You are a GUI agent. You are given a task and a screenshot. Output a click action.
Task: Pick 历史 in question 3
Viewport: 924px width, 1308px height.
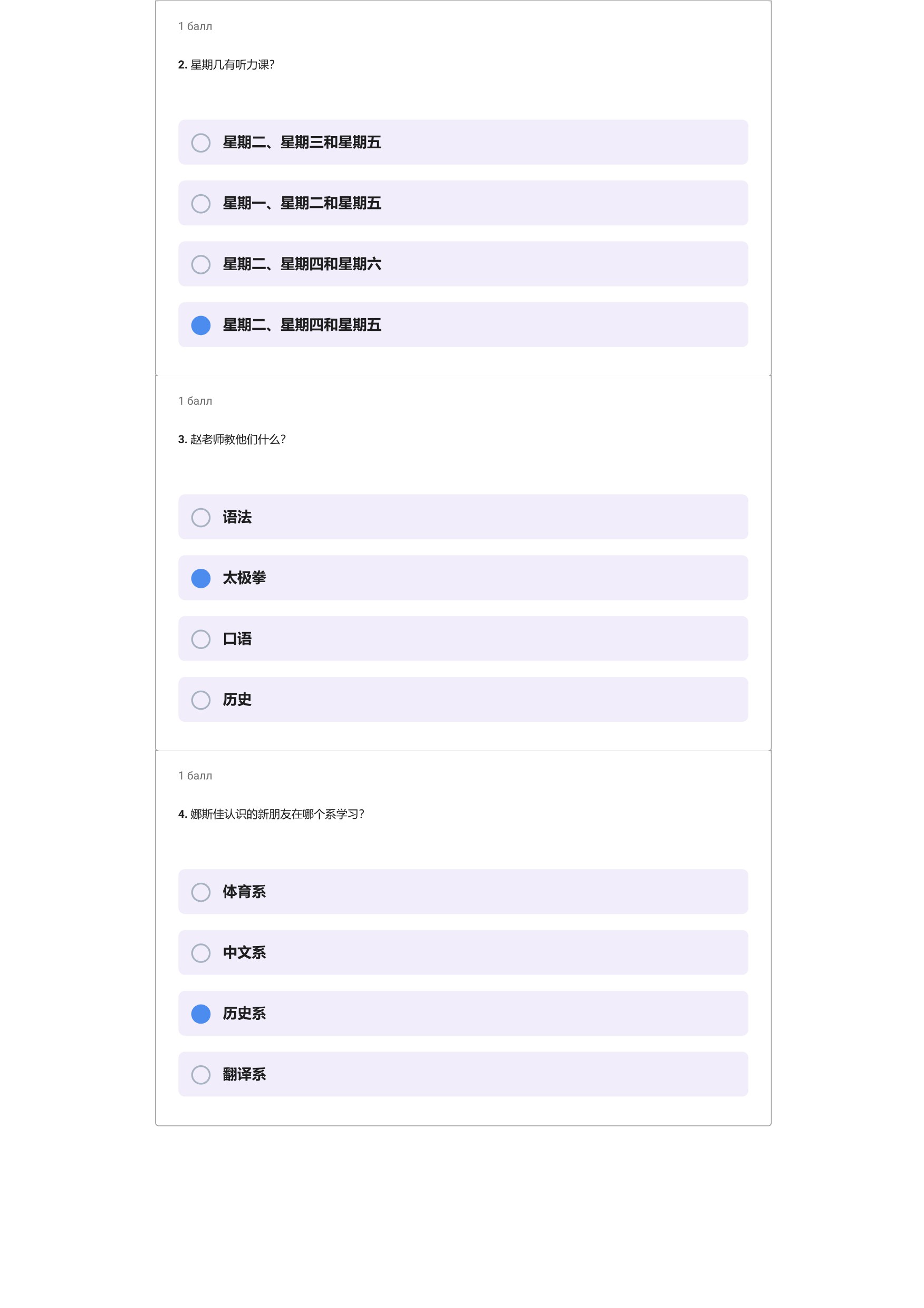pyautogui.click(x=463, y=700)
